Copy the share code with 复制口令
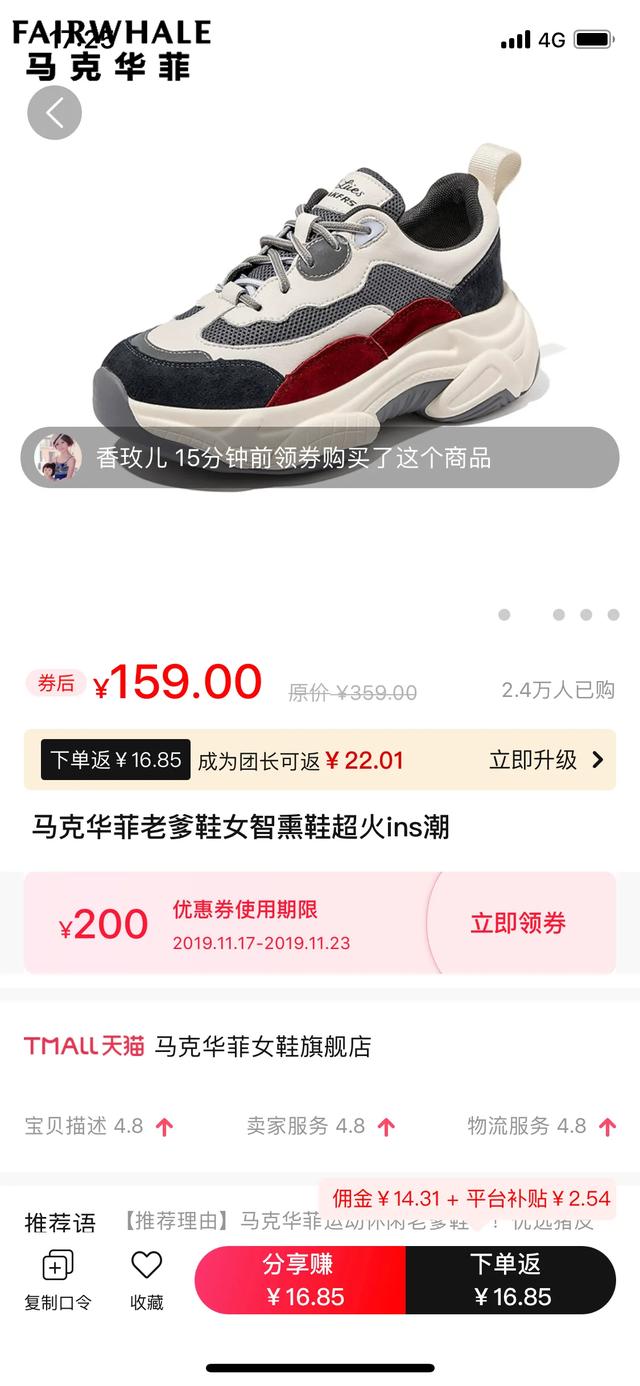The image size is (640, 1386). coord(58,1280)
